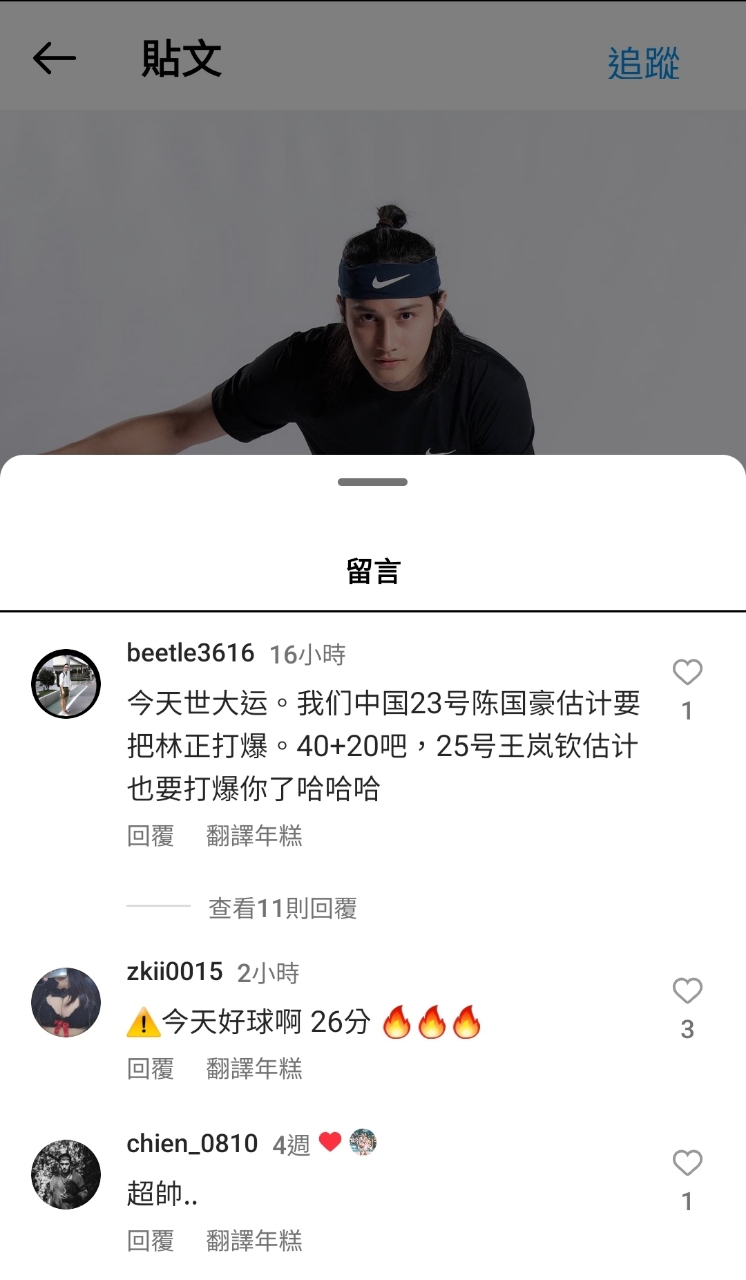Open beetle3616's profile picture
746x1280 pixels.
tap(66, 684)
